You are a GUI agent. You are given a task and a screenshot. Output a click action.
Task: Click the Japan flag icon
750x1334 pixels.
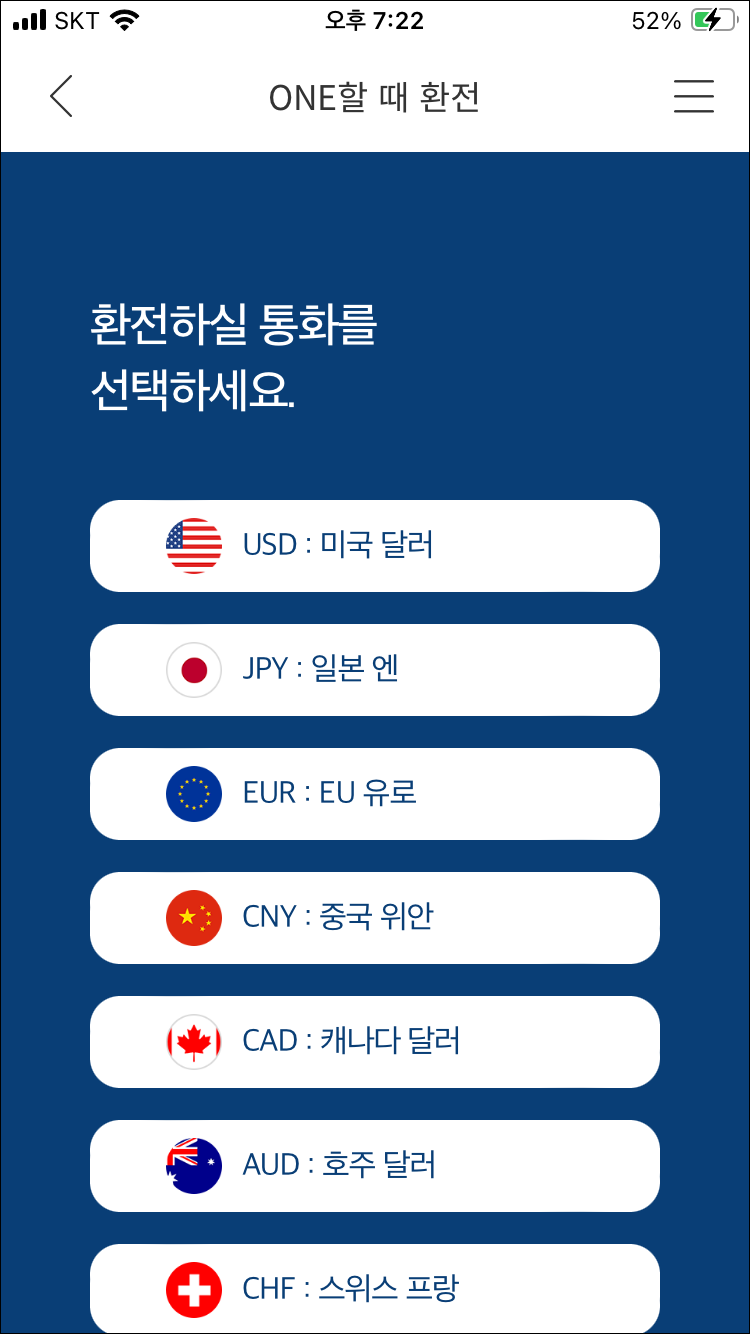193,670
